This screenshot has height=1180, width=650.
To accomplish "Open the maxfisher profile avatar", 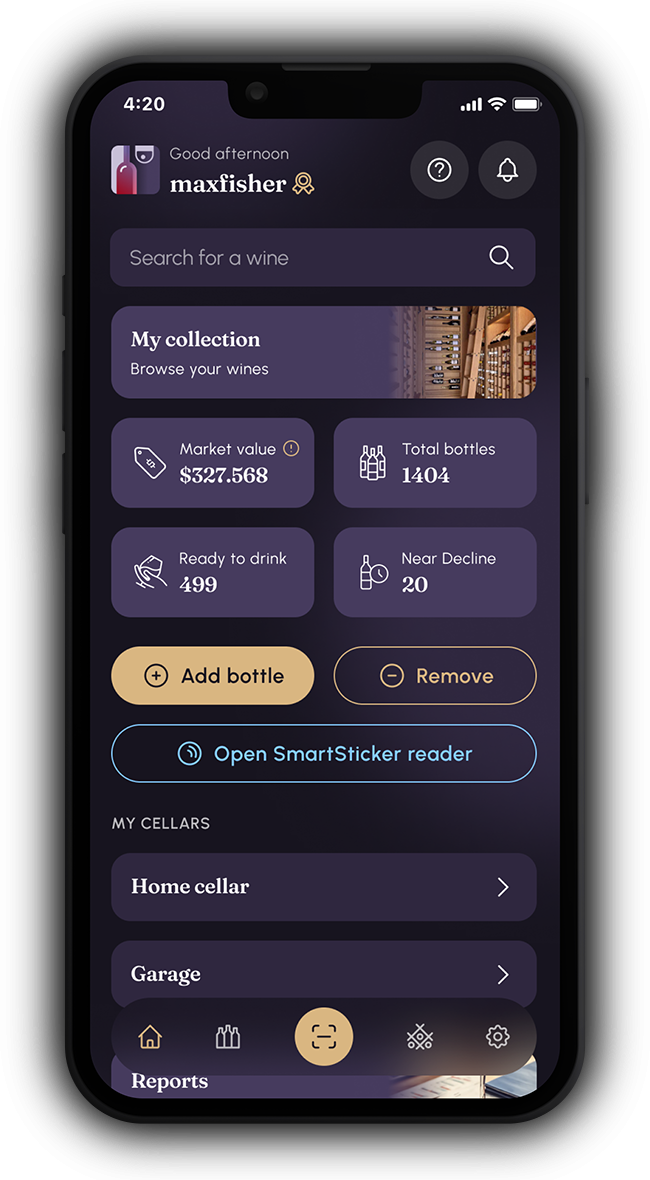I will point(135,170).
